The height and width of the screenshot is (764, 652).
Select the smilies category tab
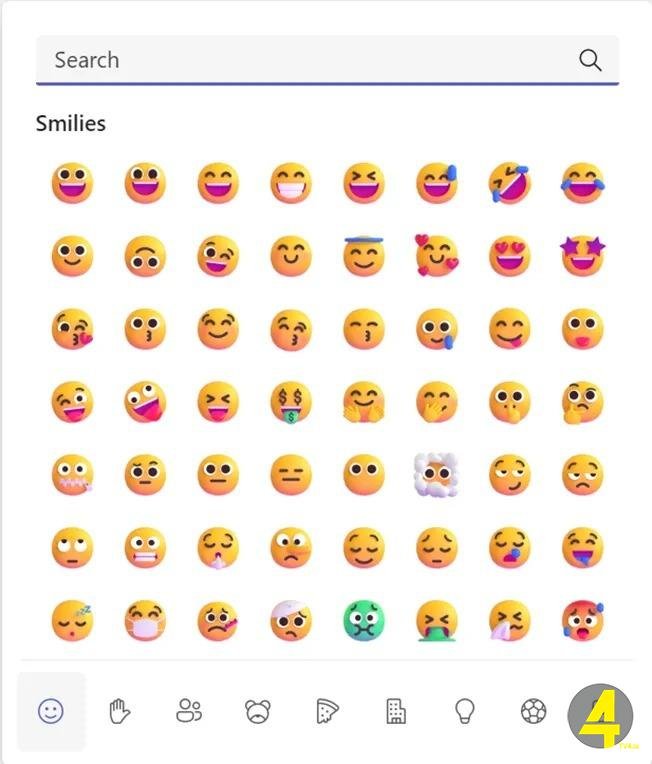click(51, 712)
